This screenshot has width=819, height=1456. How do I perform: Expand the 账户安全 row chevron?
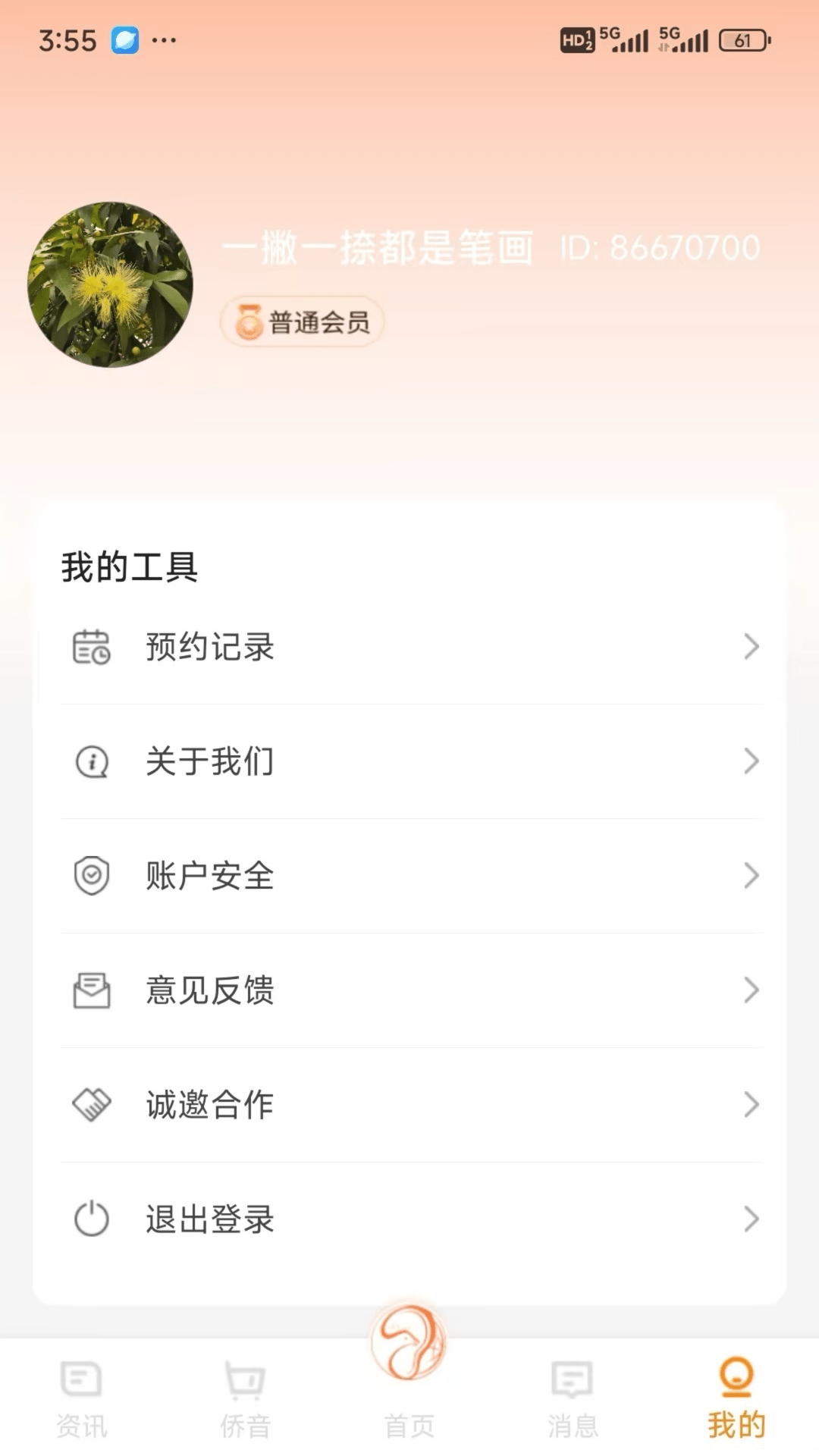(752, 876)
